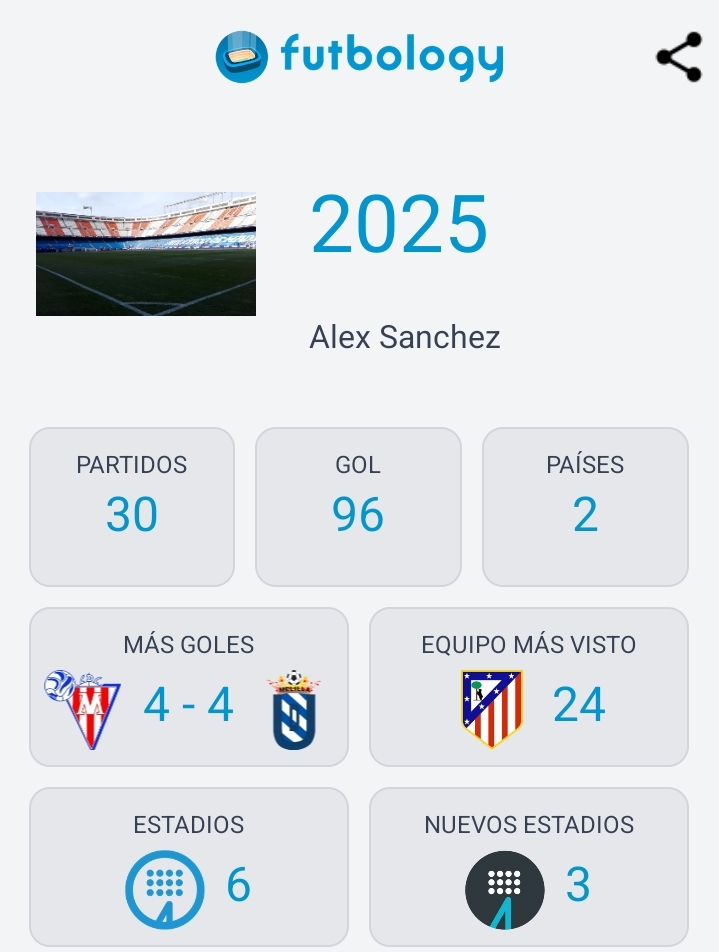Open the Países card showing 2
Viewport: 719px width, 952px height.
coord(585,506)
